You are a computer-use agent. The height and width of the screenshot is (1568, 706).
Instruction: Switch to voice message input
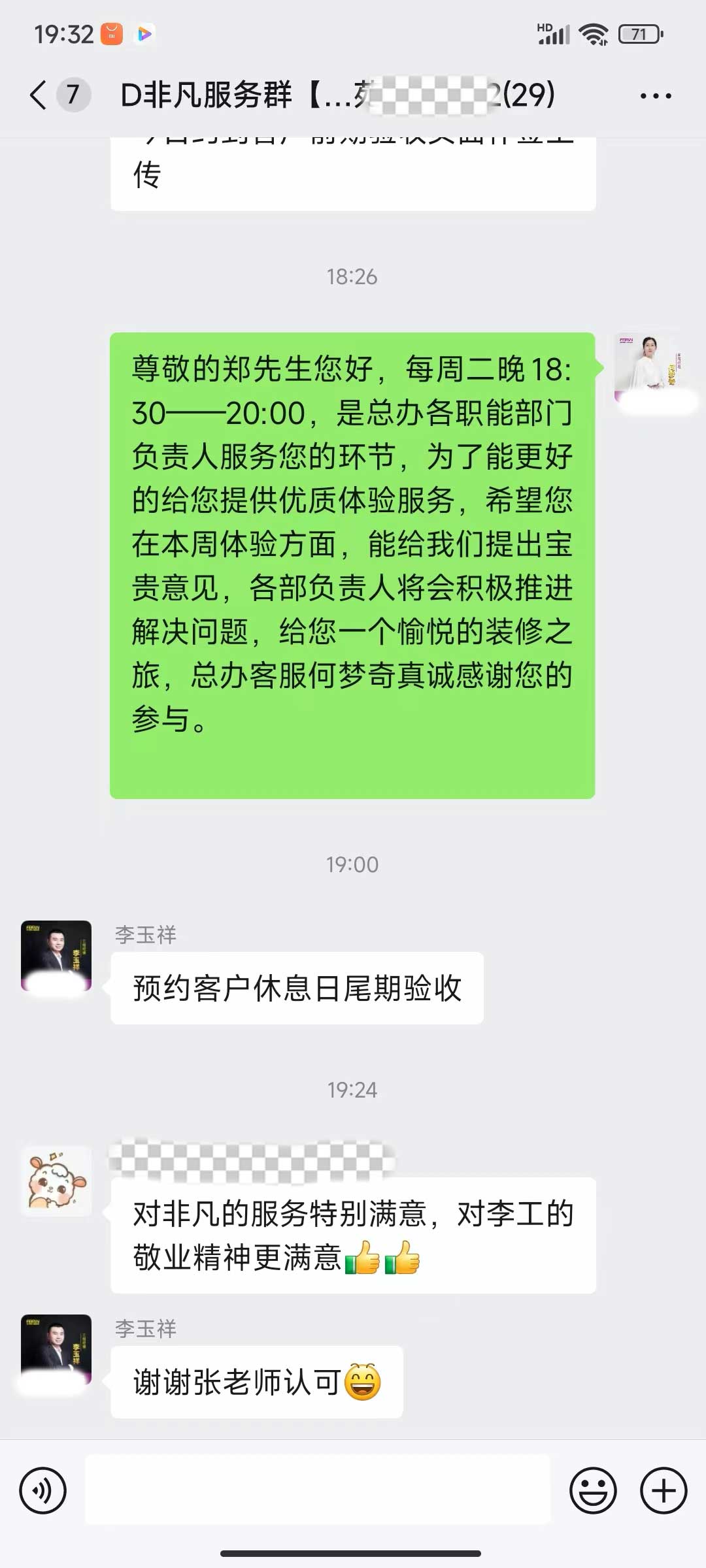pos(43,1490)
